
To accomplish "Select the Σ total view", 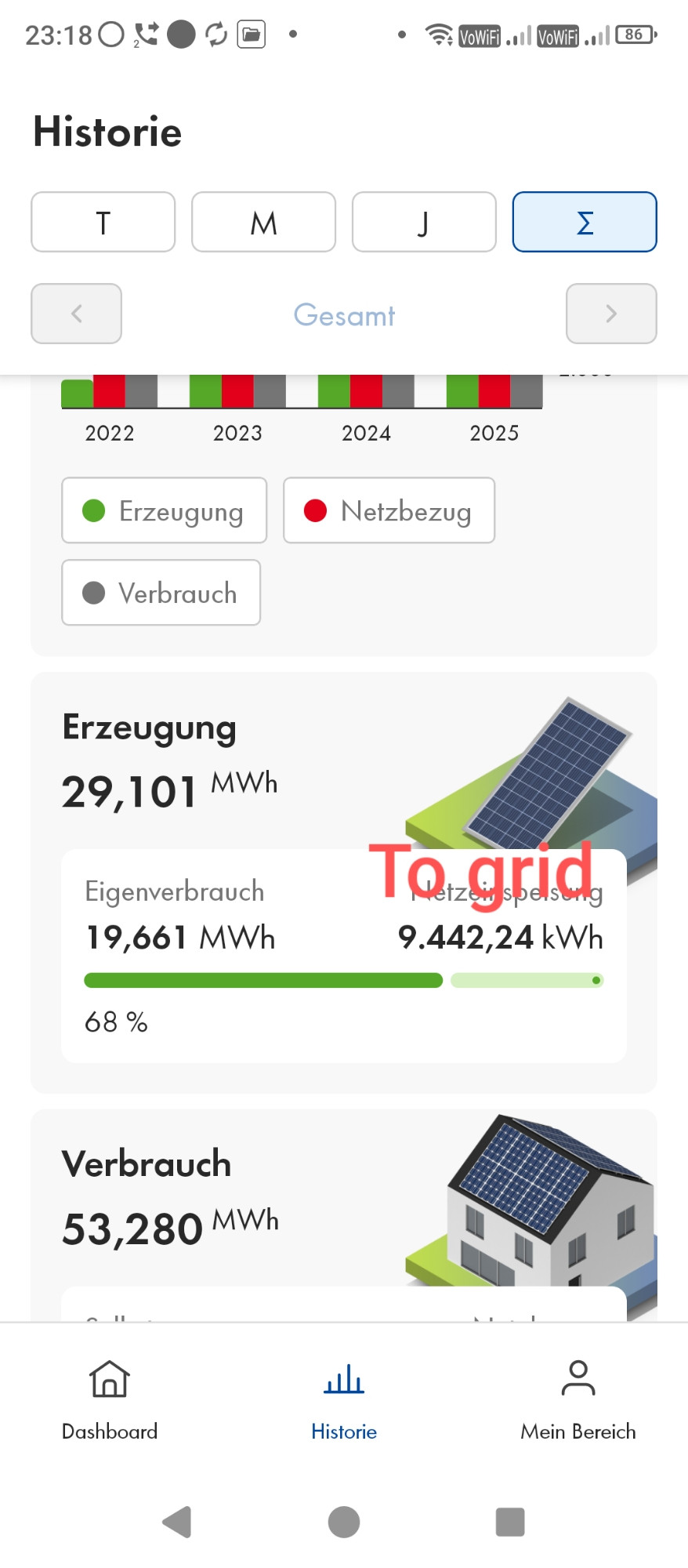I will [x=585, y=222].
